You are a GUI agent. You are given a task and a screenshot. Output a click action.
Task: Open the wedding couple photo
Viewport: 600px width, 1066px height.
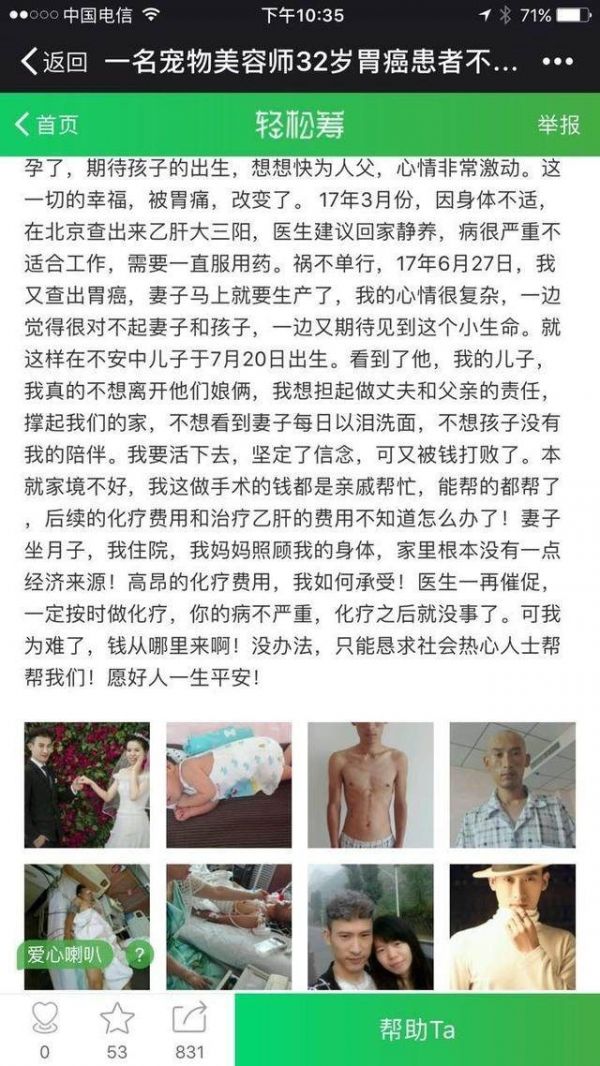point(87,785)
